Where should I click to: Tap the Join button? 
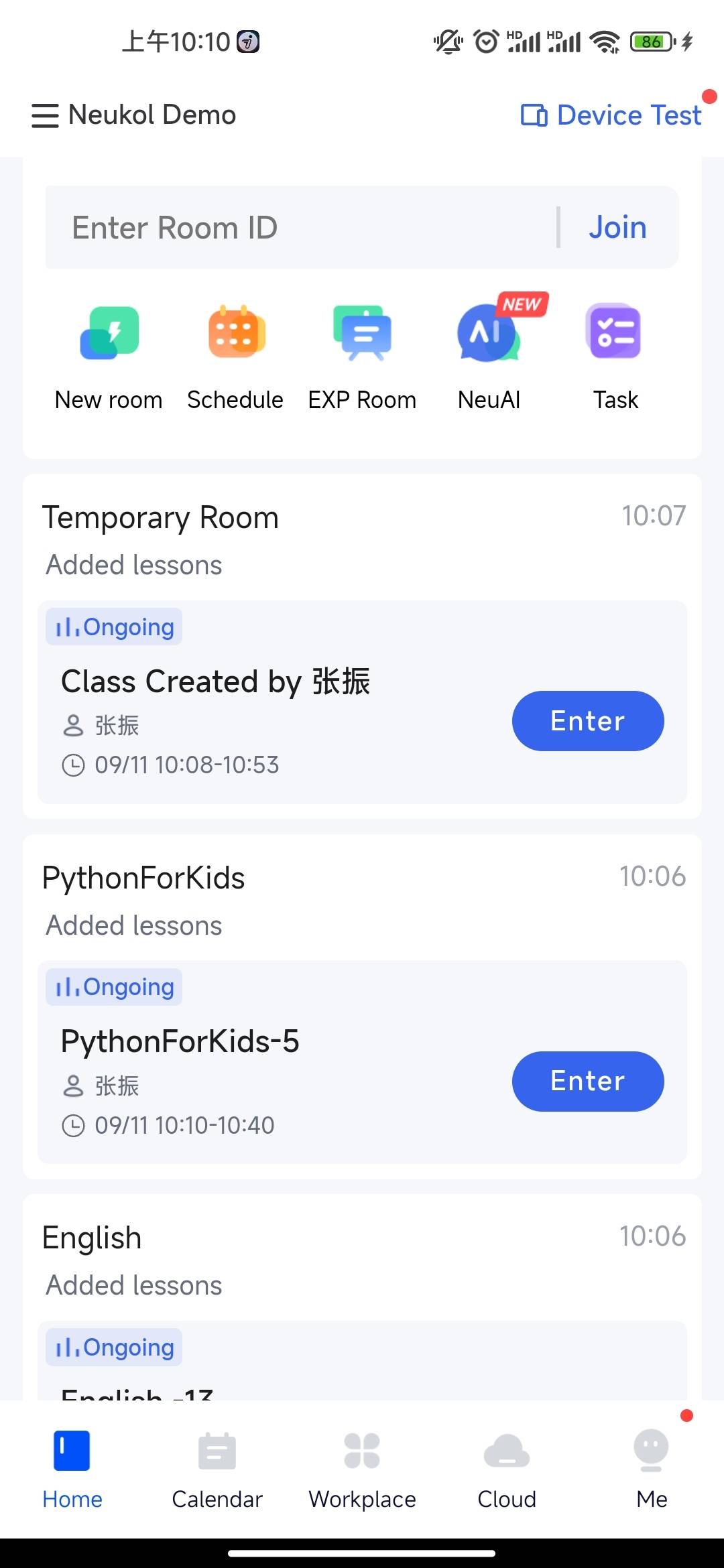[617, 228]
